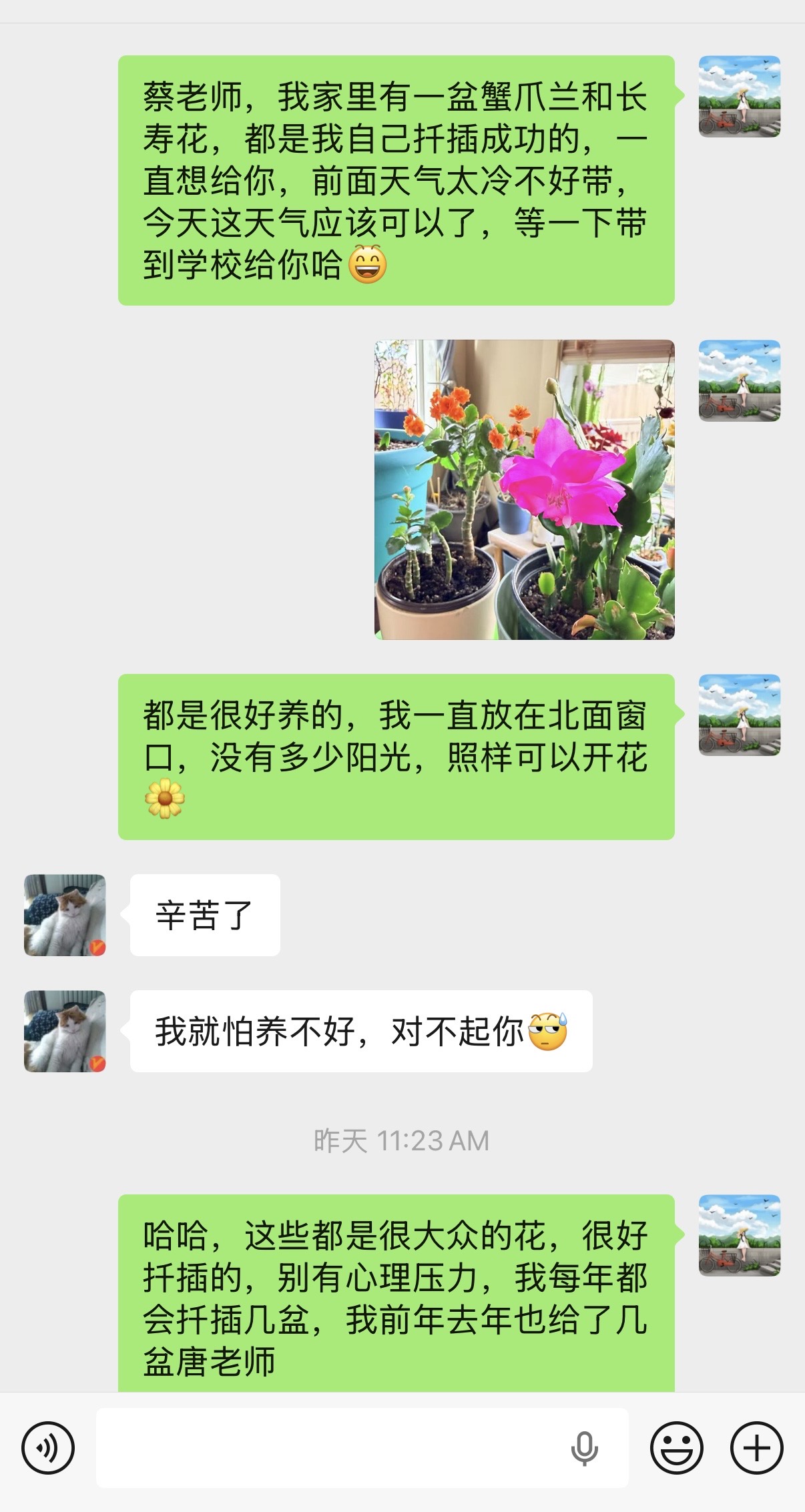Image resolution: width=805 pixels, height=1512 pixels.
Task: Open the flower photo in chat
Action: (x=524, y=490)
